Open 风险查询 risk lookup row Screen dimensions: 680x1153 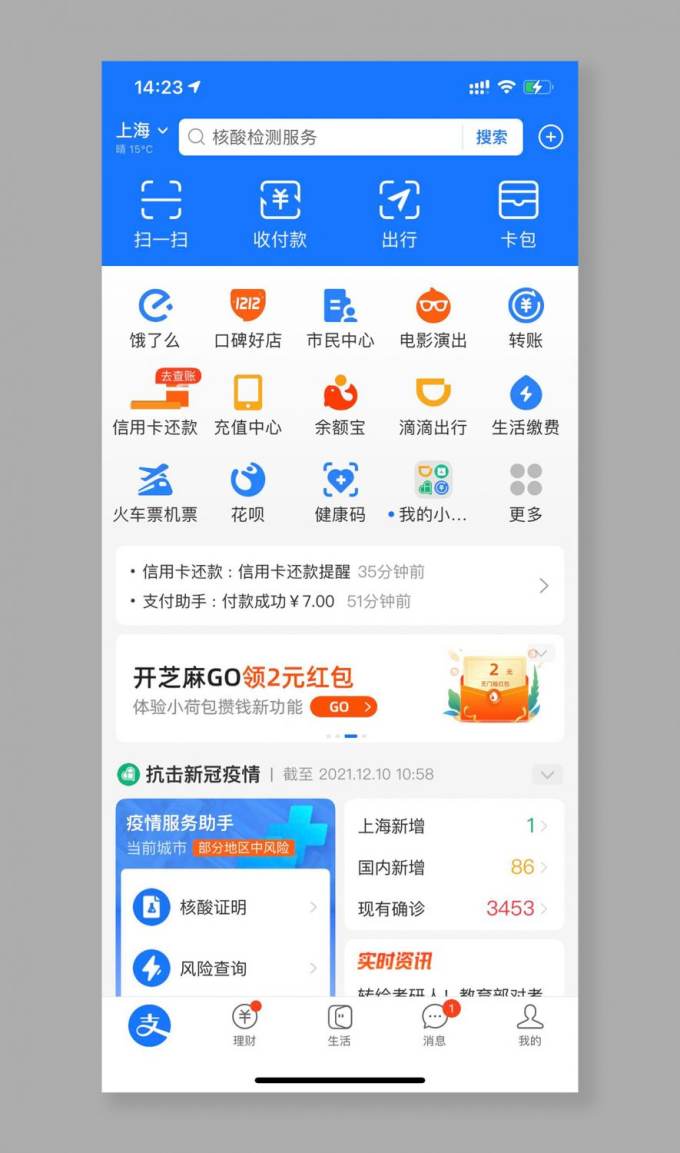pos(225,968)
